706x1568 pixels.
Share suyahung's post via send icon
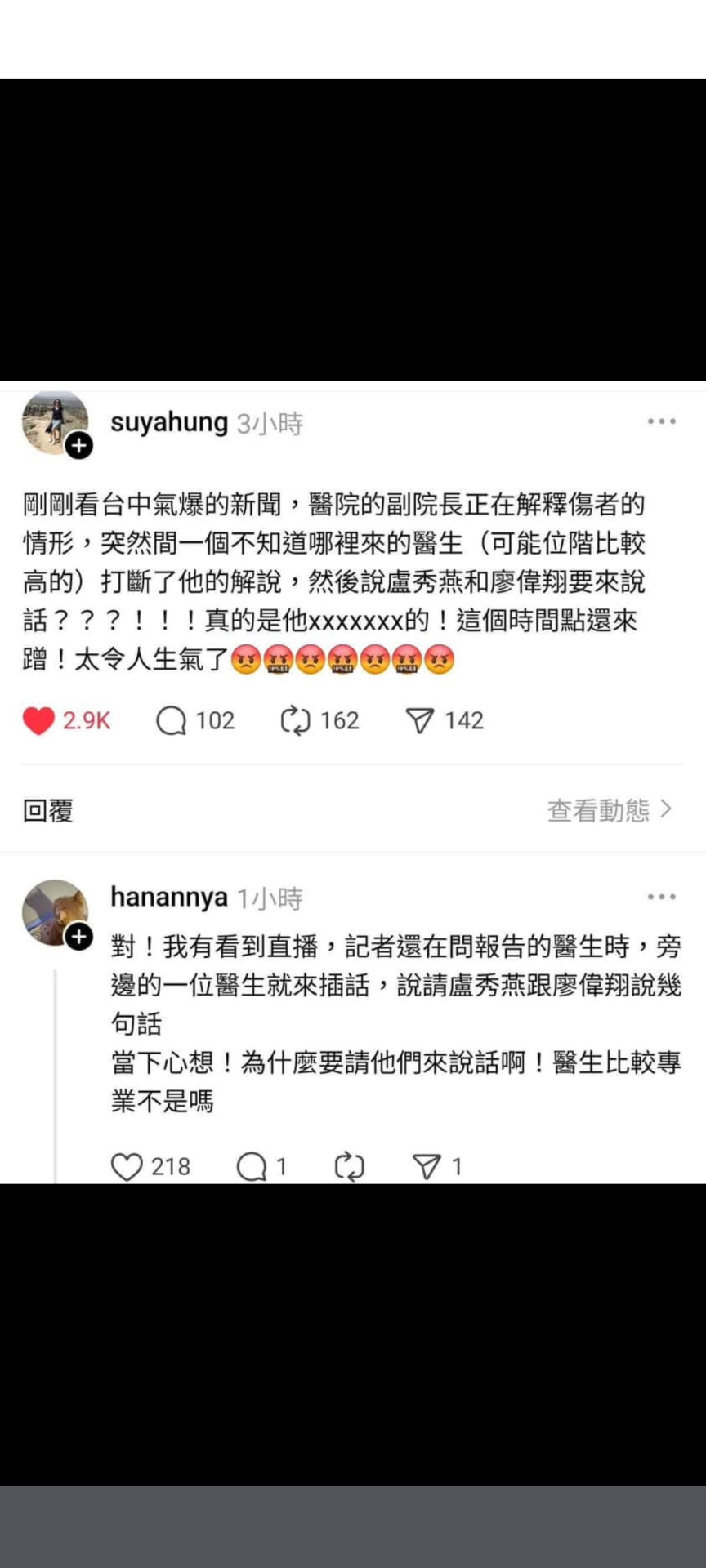click(x=419, y=720)
